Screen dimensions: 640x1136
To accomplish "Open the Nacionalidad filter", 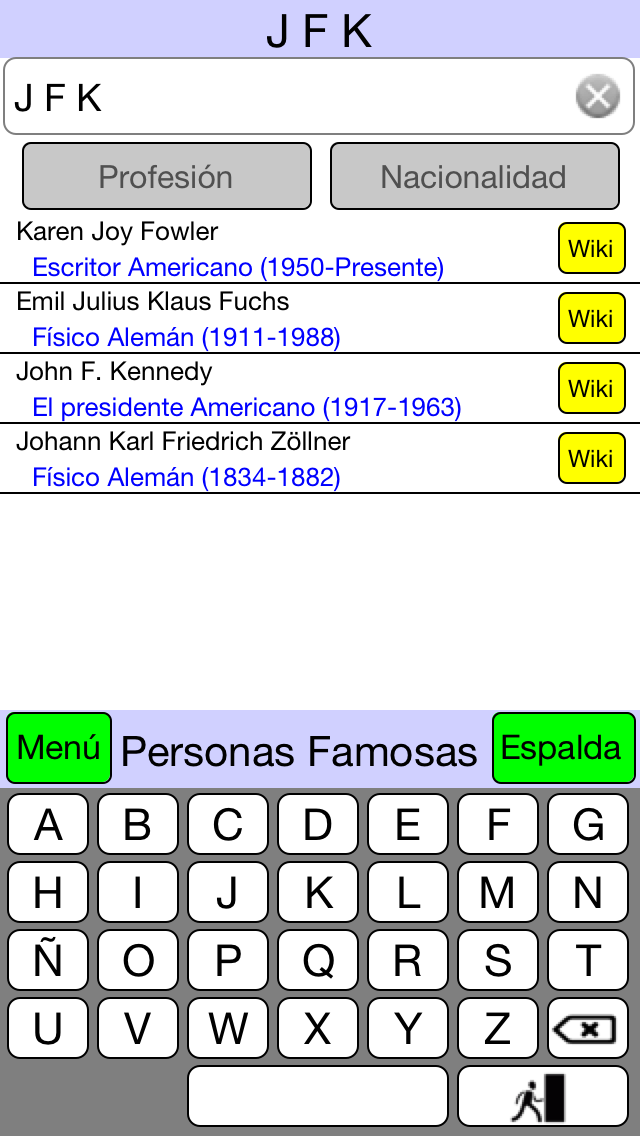I will [475, 176].
